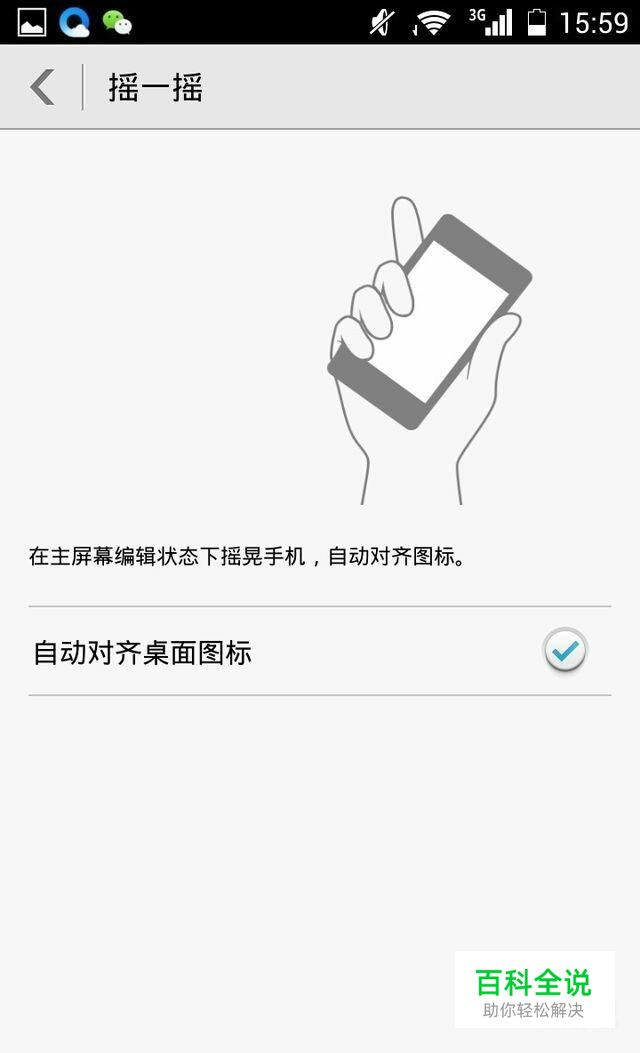Go back from the 摇一摇 screen
Viewport: 640px width, 1053px height.
(42, 87)
